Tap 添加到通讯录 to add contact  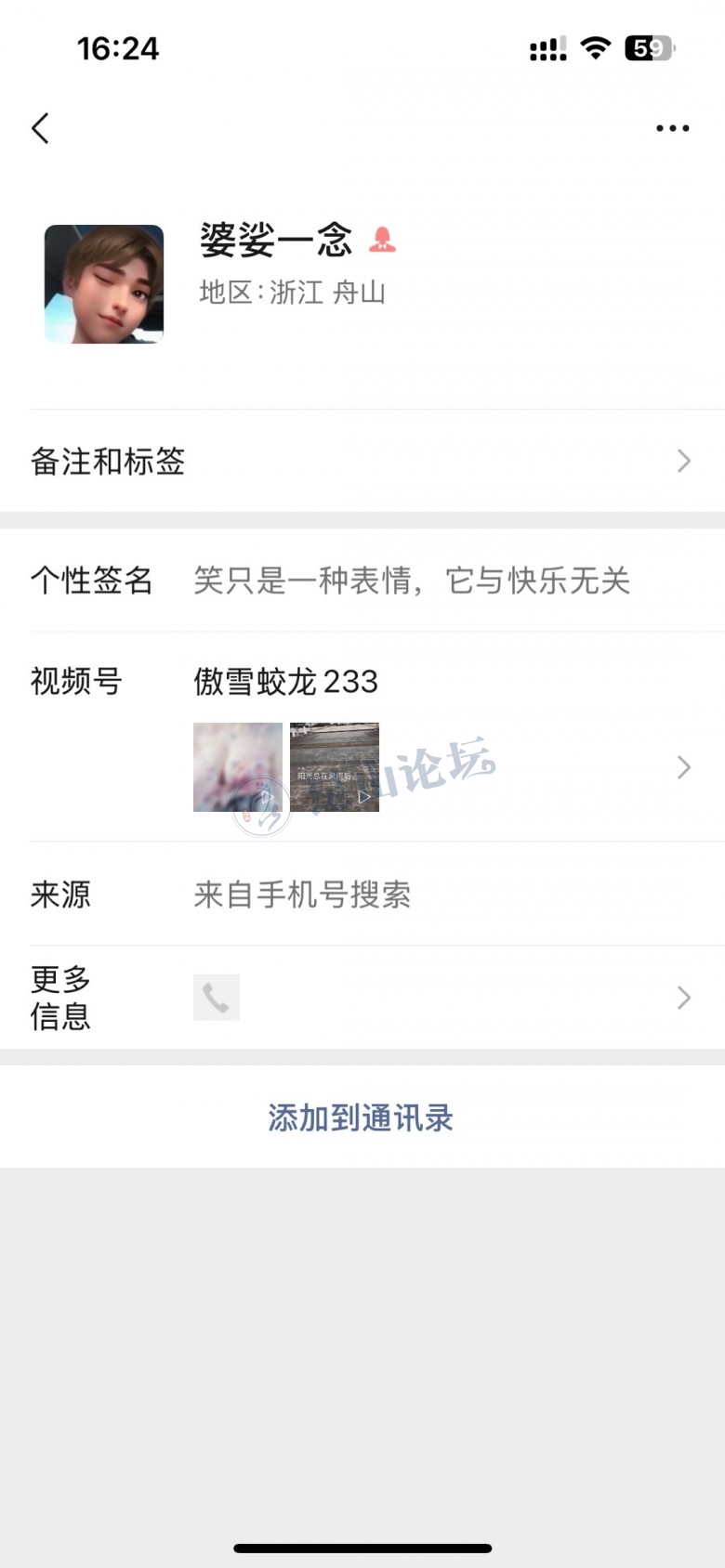coord(361,1117)
